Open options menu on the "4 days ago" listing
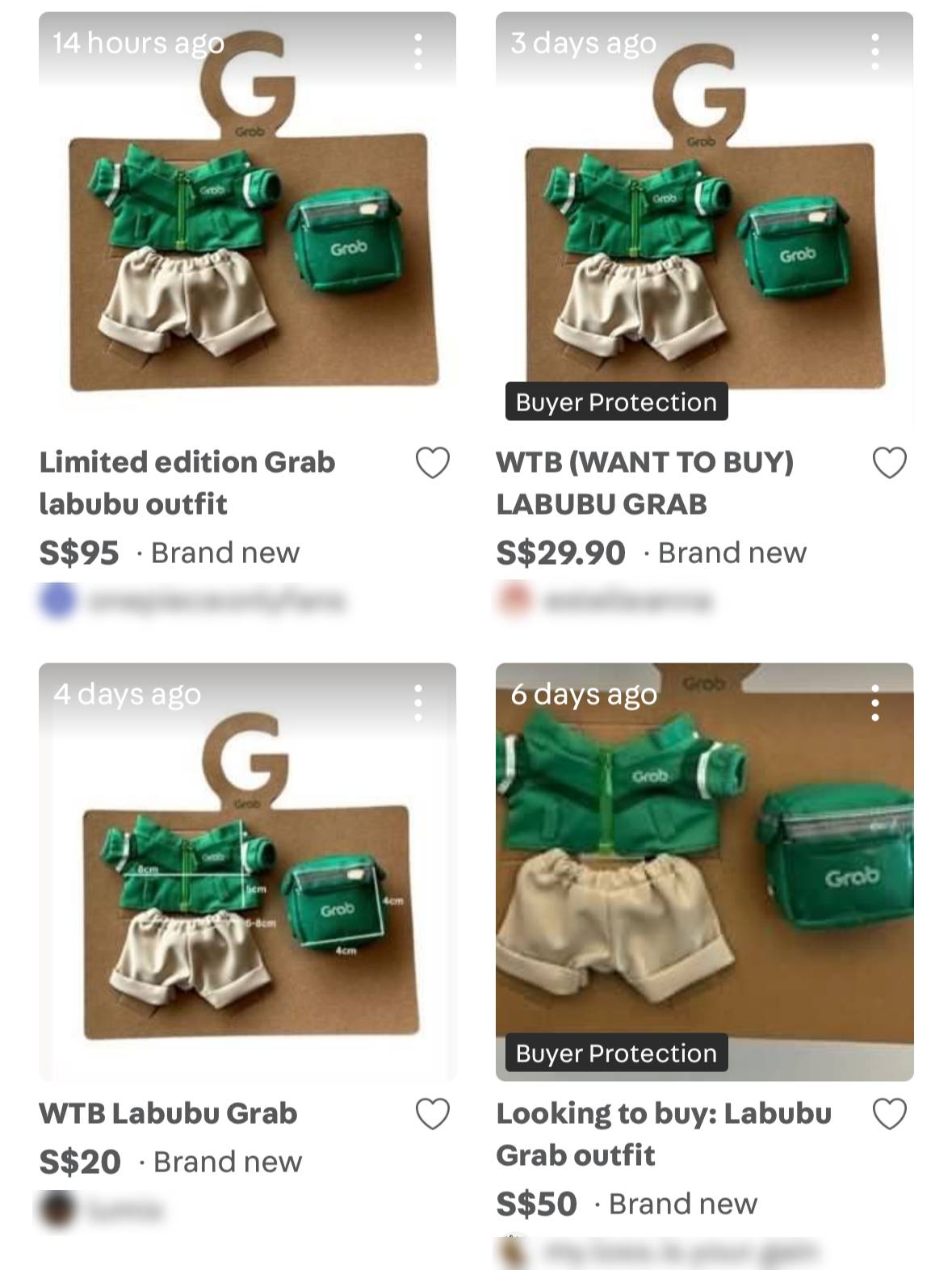 (x=417, y=701)
